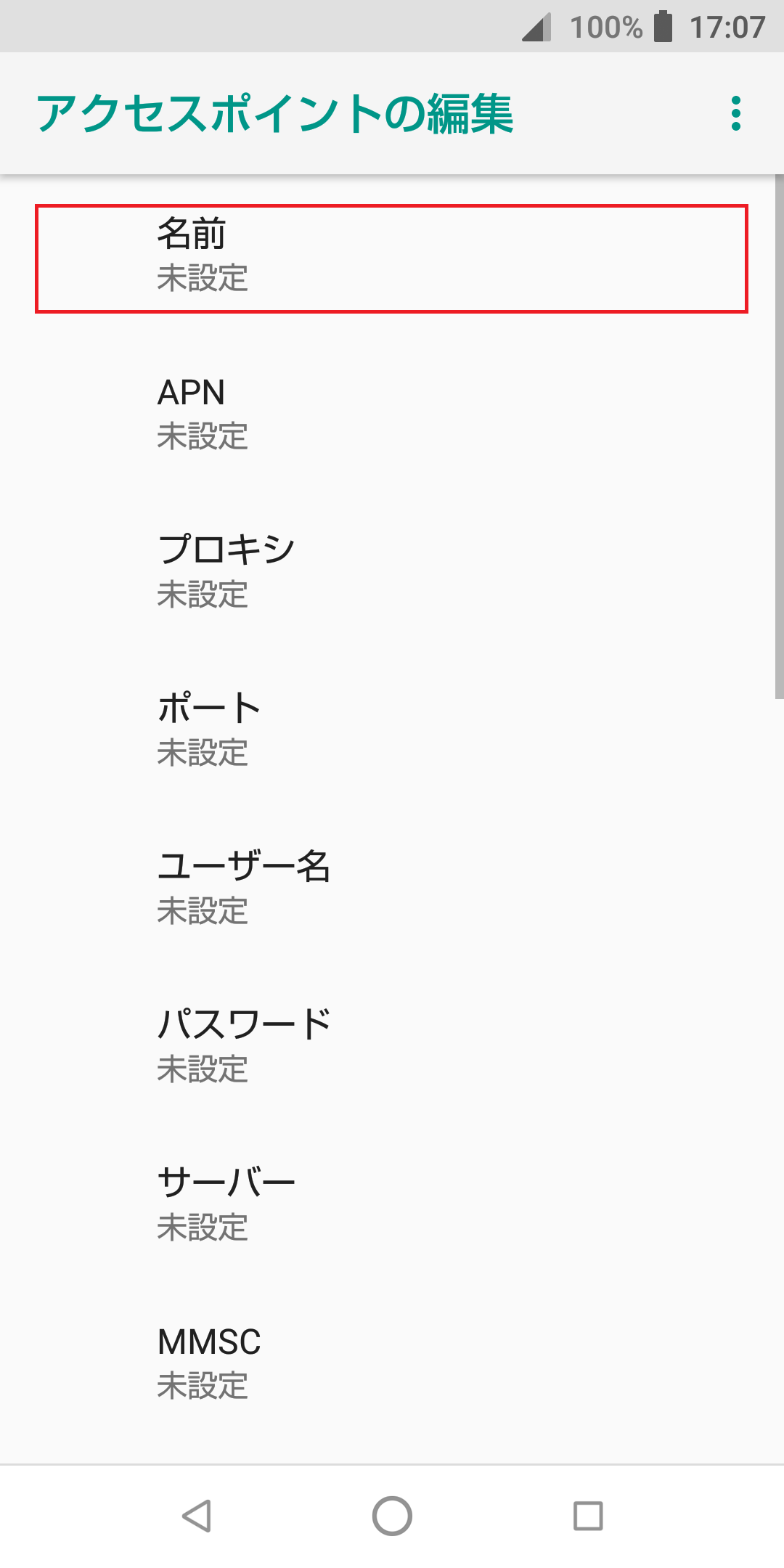Image resolution: width=784 pixels, height=1568 pixels.
Task: Tap the cellular signal strength icon
Action: click(x=534, y=26)
